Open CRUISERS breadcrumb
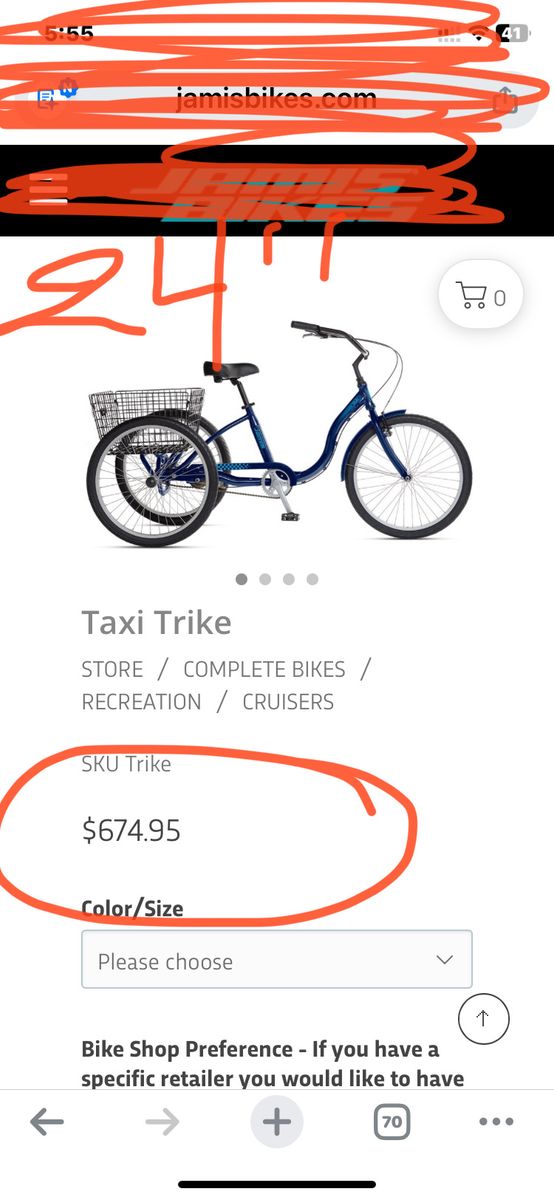Screen dimensions: 554x1200 [x=288, y=702]
